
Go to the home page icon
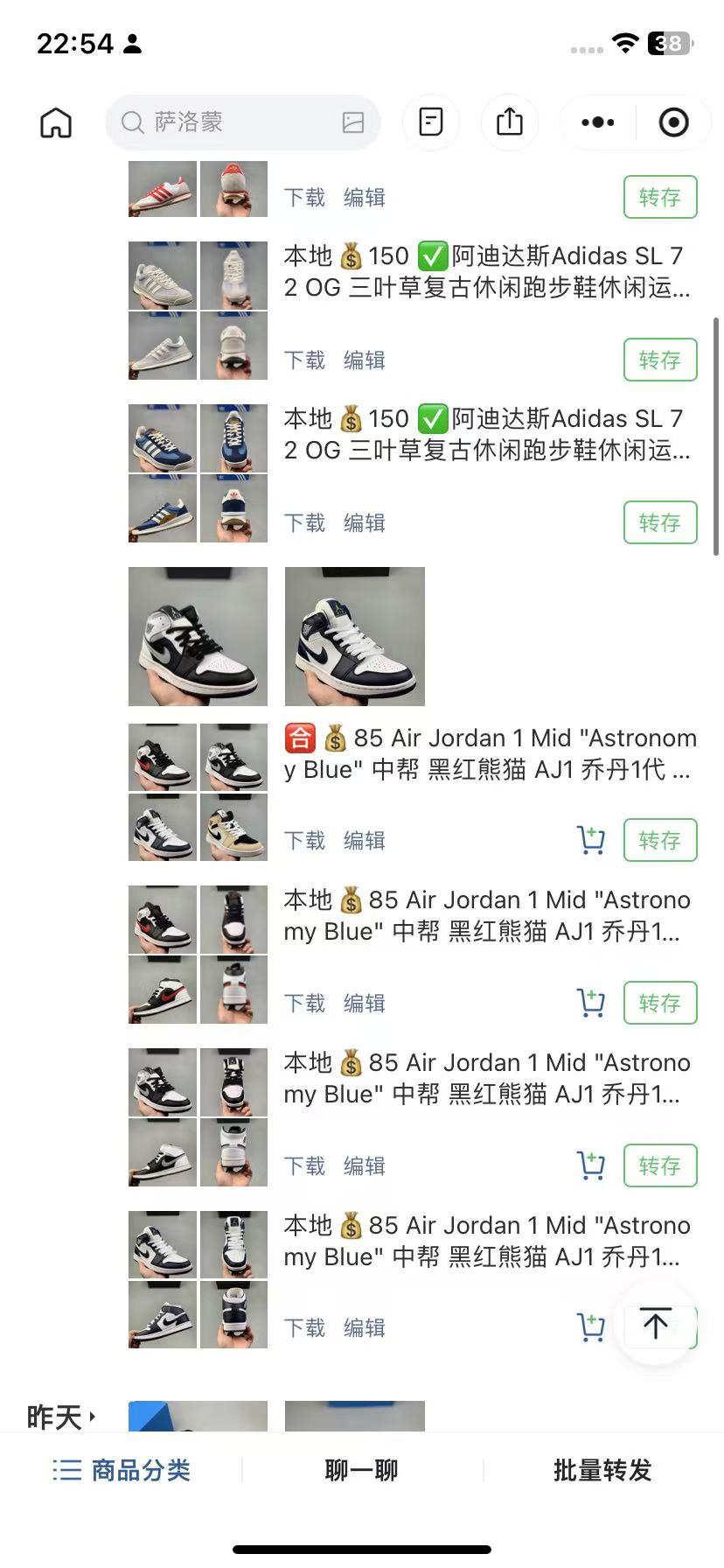click(56, 122)
